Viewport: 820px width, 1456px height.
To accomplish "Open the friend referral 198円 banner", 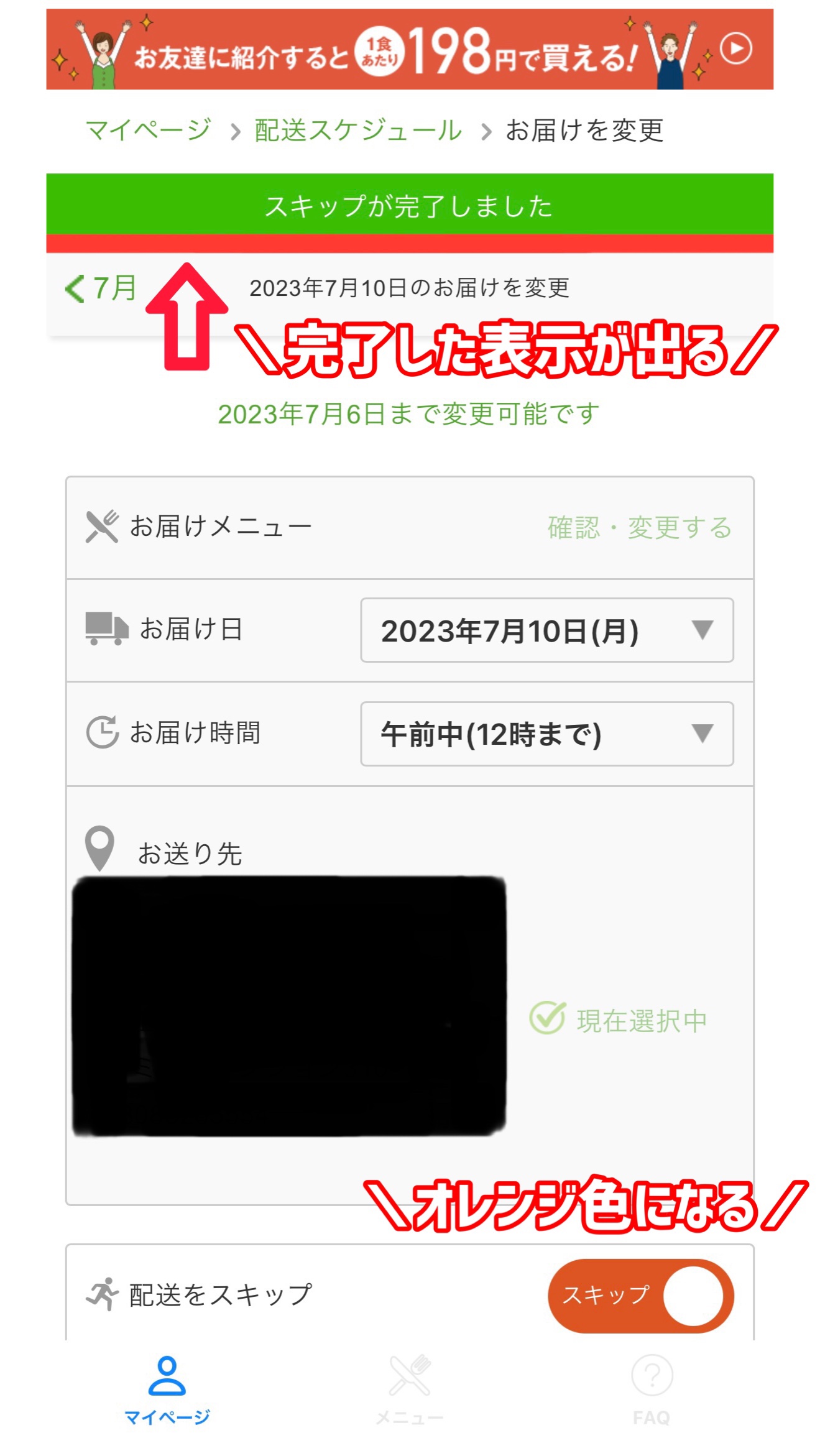I will click(x=410, y=49).
